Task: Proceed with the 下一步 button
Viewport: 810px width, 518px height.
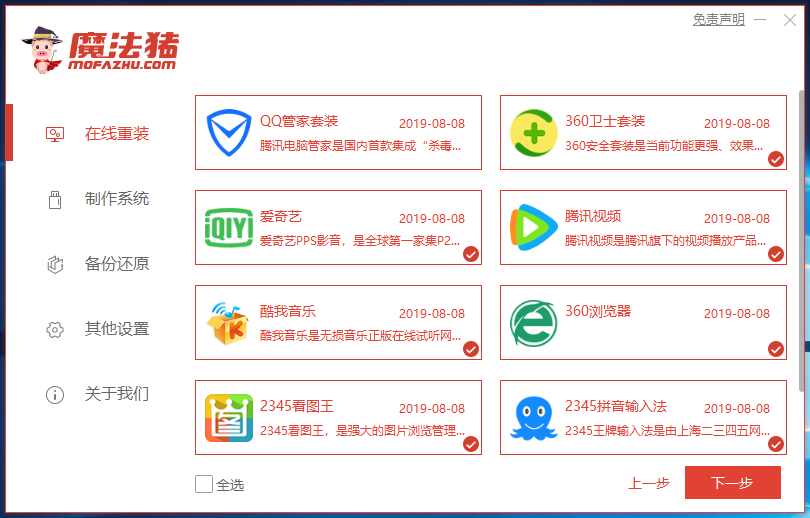Action: (x=732, y=482)
